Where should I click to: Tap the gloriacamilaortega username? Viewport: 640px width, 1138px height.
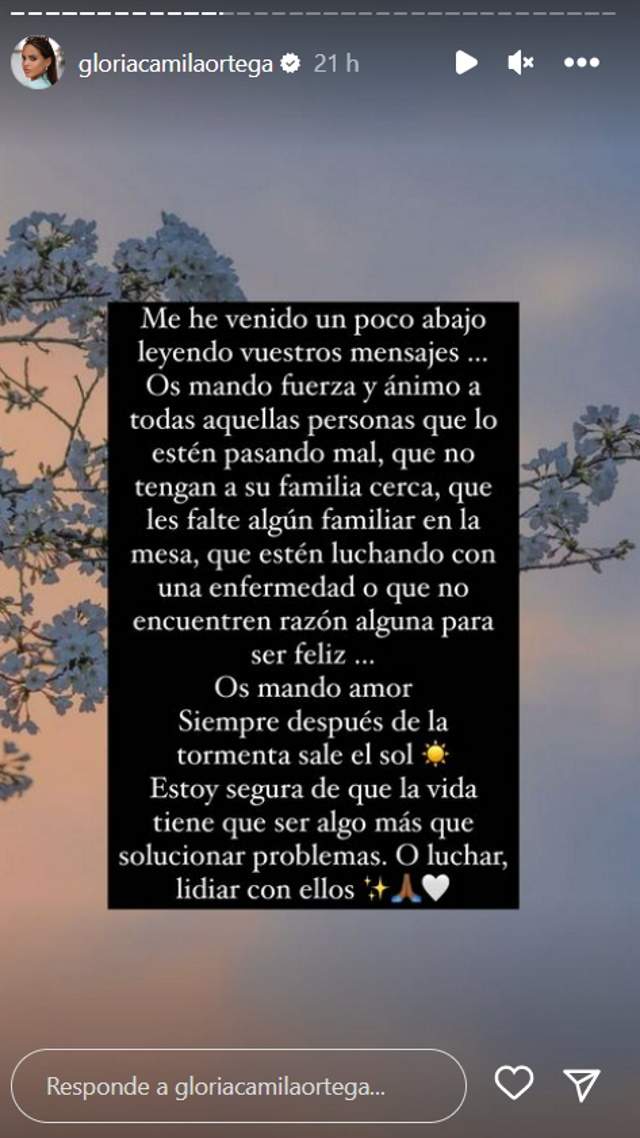coord(176,63)
